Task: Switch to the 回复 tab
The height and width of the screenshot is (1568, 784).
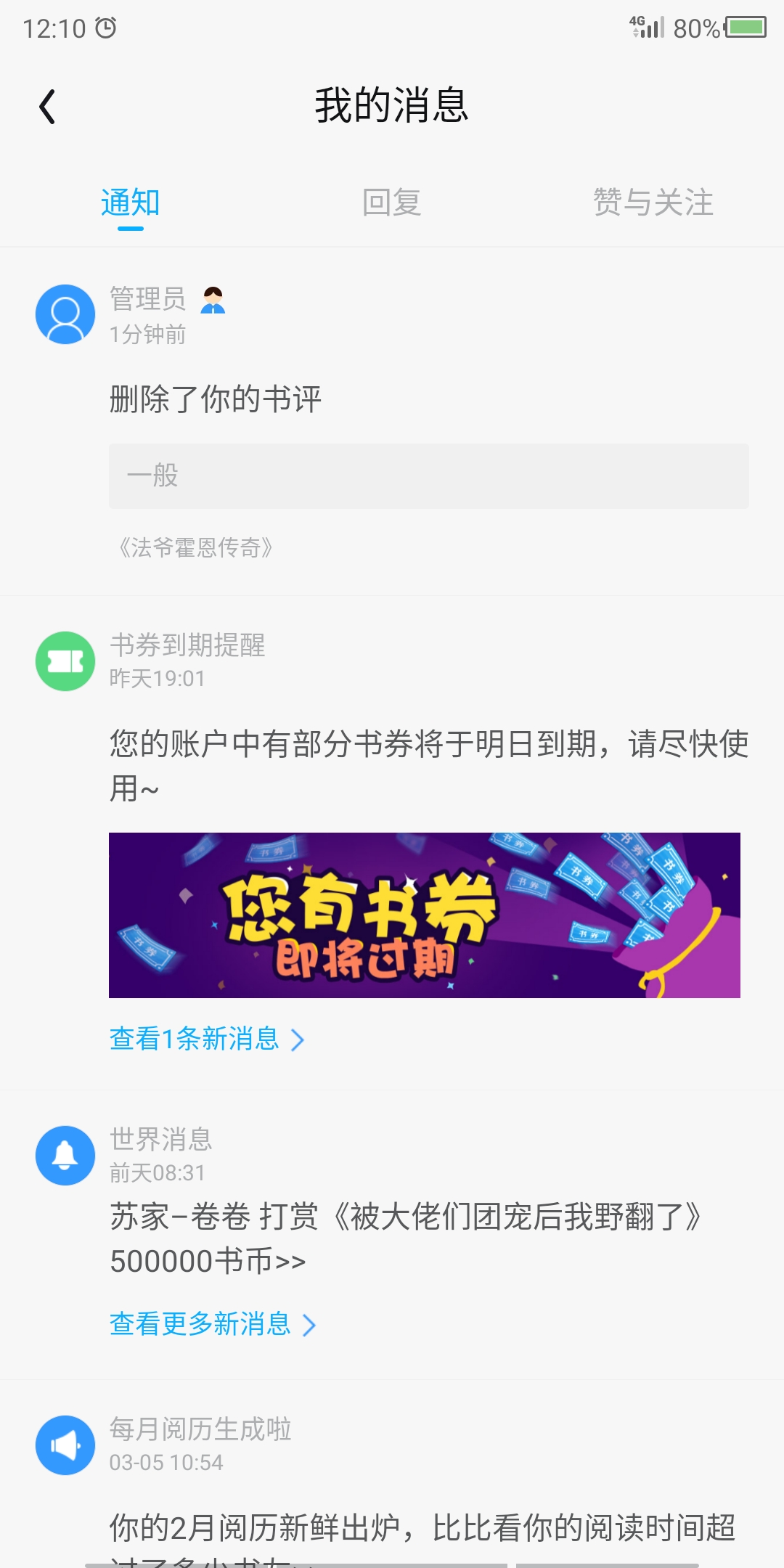Action: [392, 202]
